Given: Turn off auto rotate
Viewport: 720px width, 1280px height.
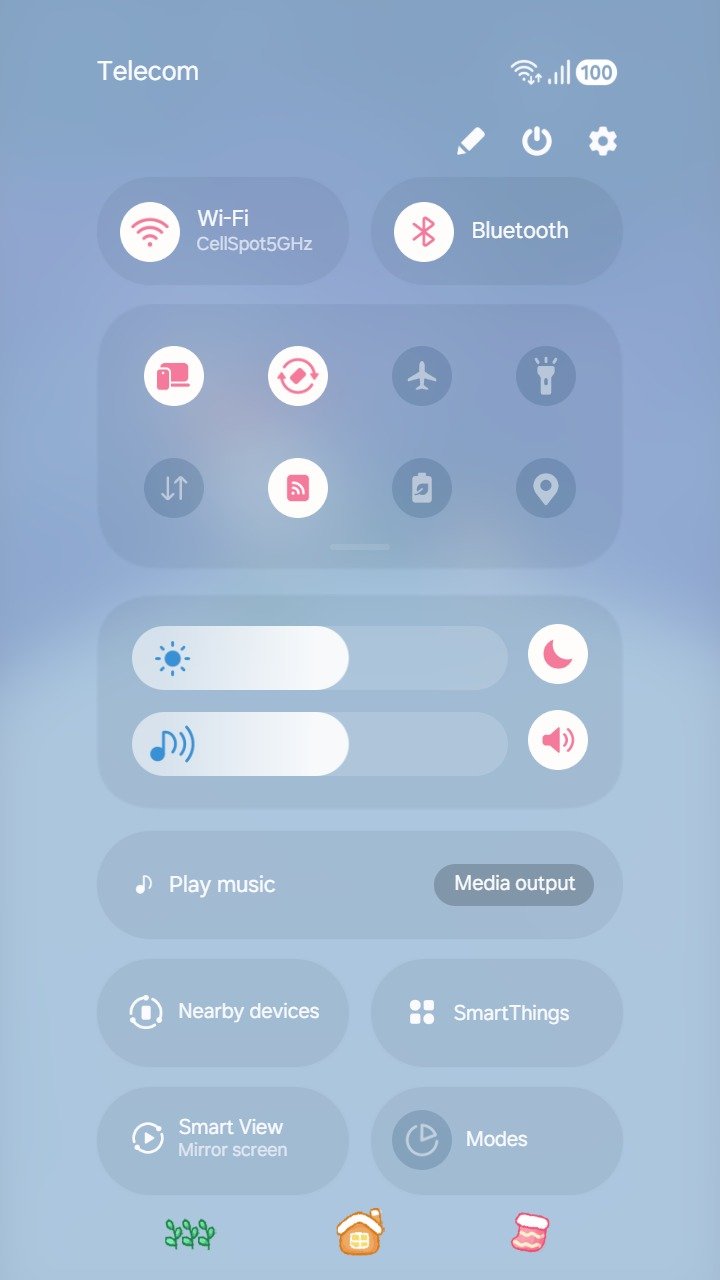Looking at the screenshot, I should (298, 376).
